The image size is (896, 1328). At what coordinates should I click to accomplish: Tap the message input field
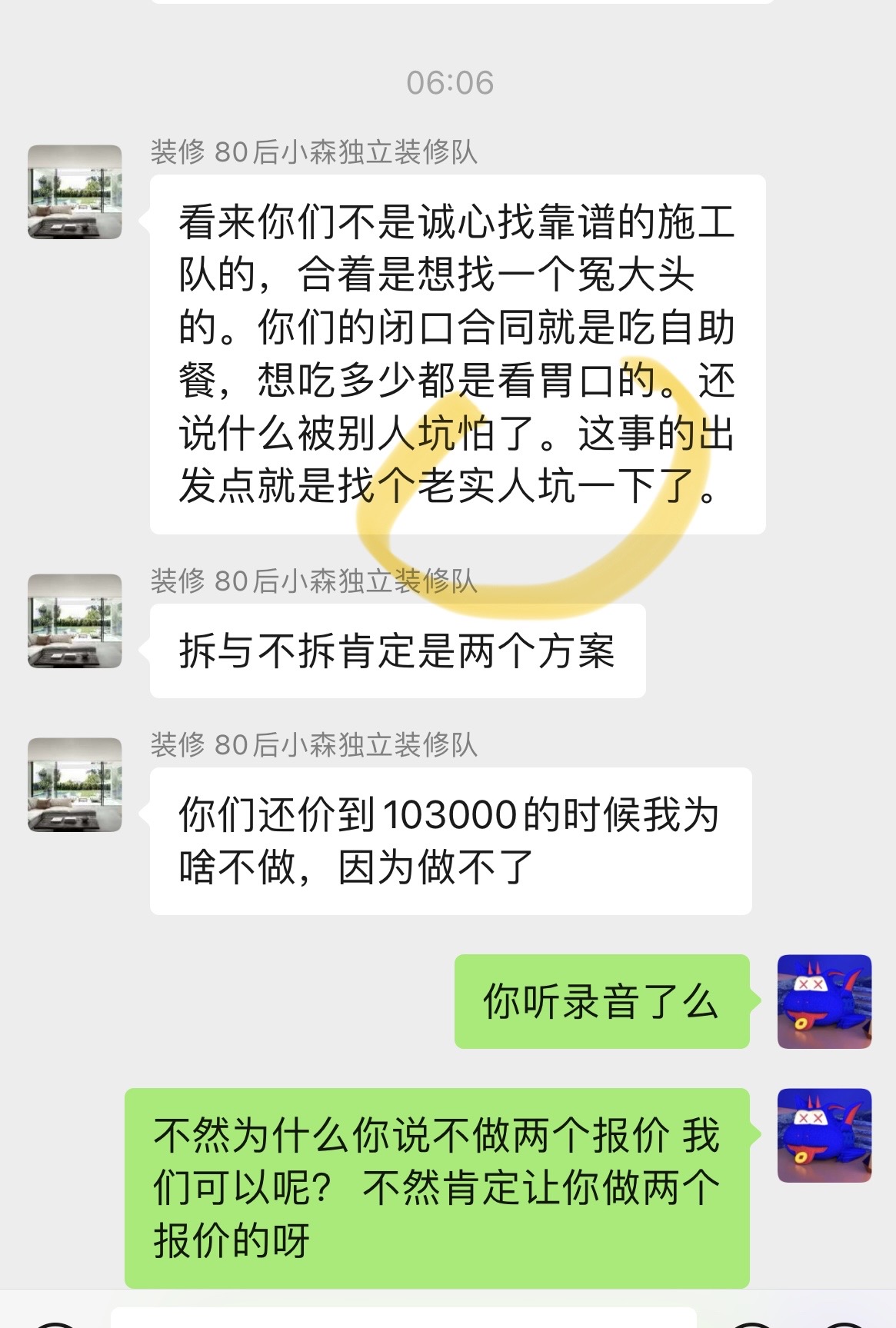click(x=404, y=1318)
